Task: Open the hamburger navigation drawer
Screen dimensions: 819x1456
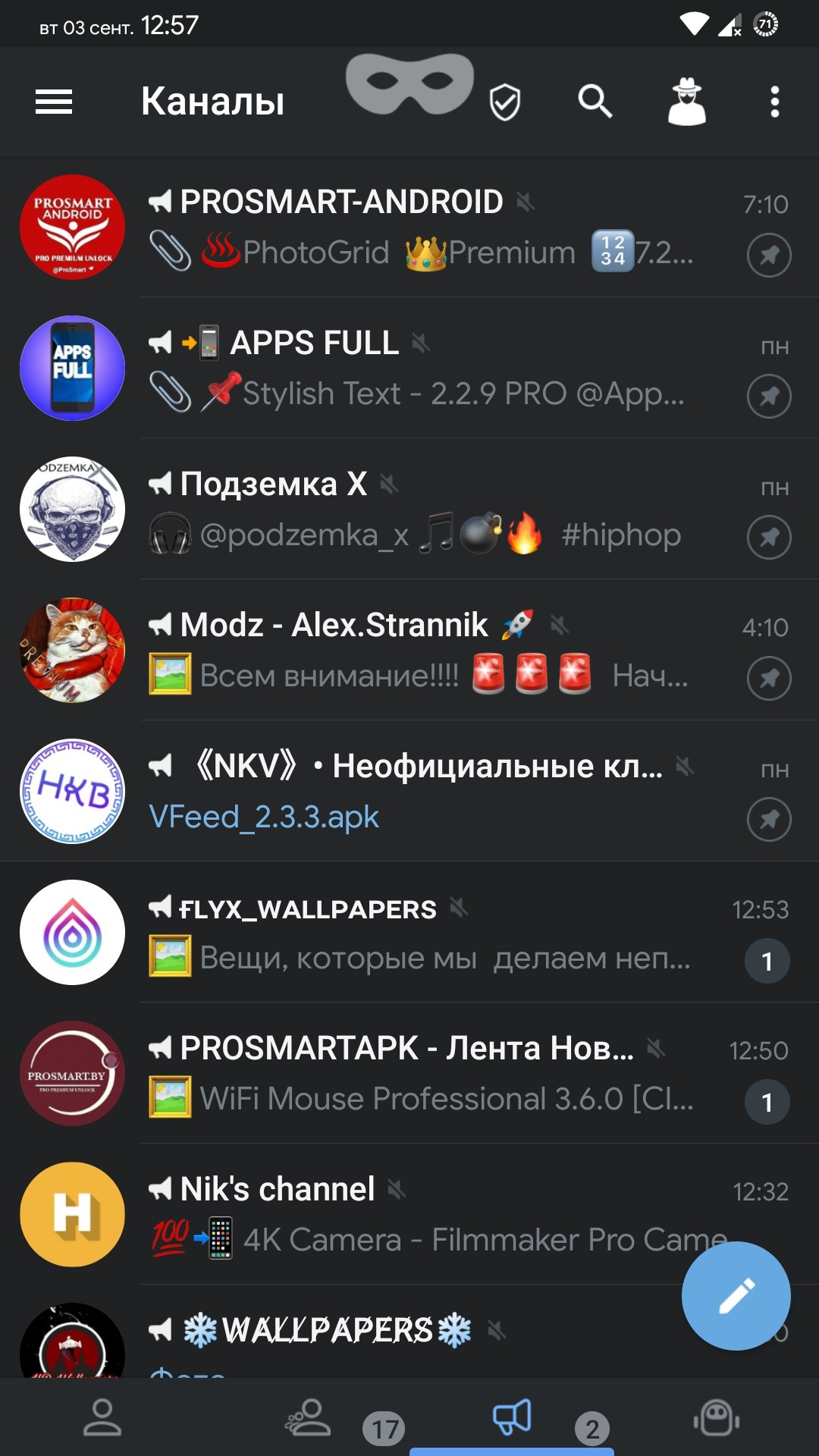Action: click(54, 102)
